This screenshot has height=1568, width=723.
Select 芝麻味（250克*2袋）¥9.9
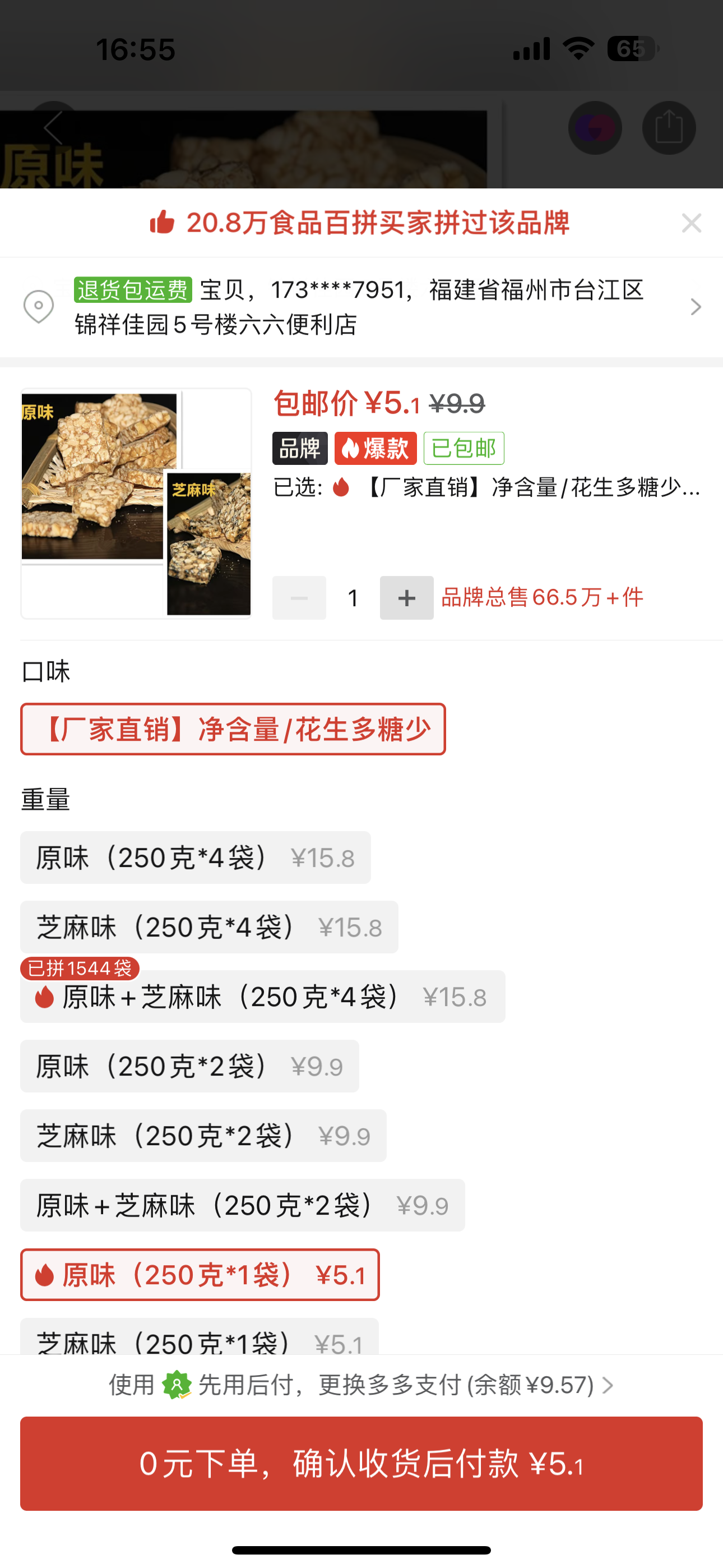pyautogui.click(x=203, y=1136)
